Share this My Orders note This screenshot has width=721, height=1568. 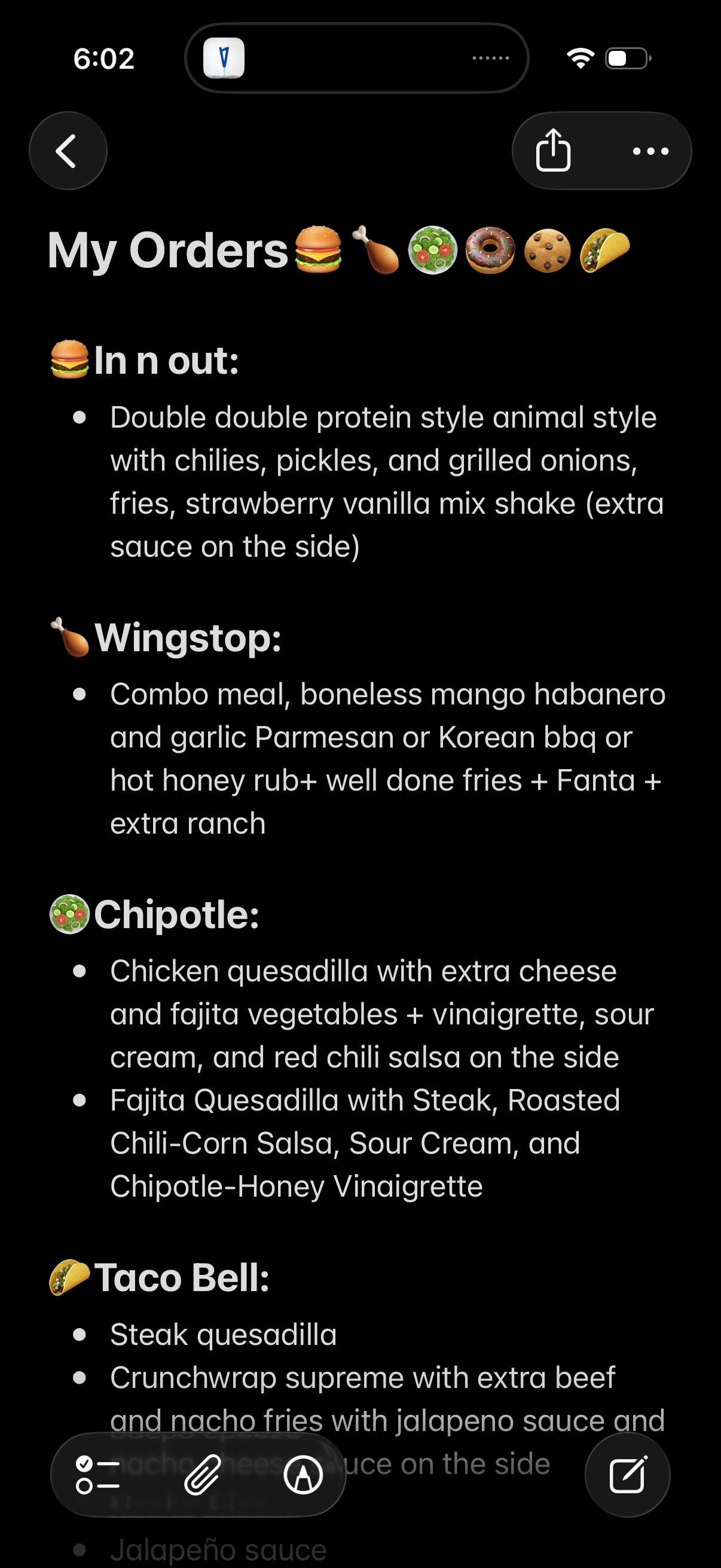point(552,150)
